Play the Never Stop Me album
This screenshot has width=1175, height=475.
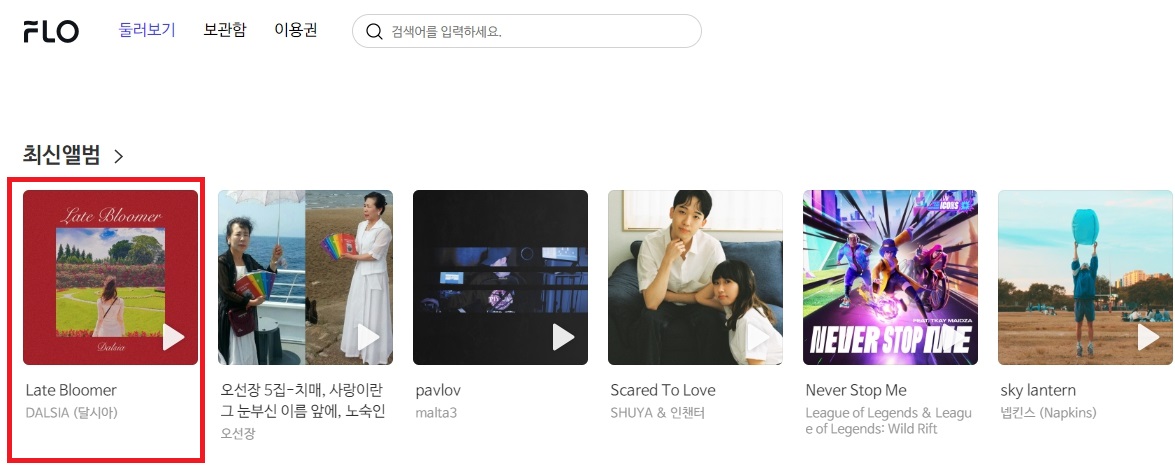click(x=954, y=337)
